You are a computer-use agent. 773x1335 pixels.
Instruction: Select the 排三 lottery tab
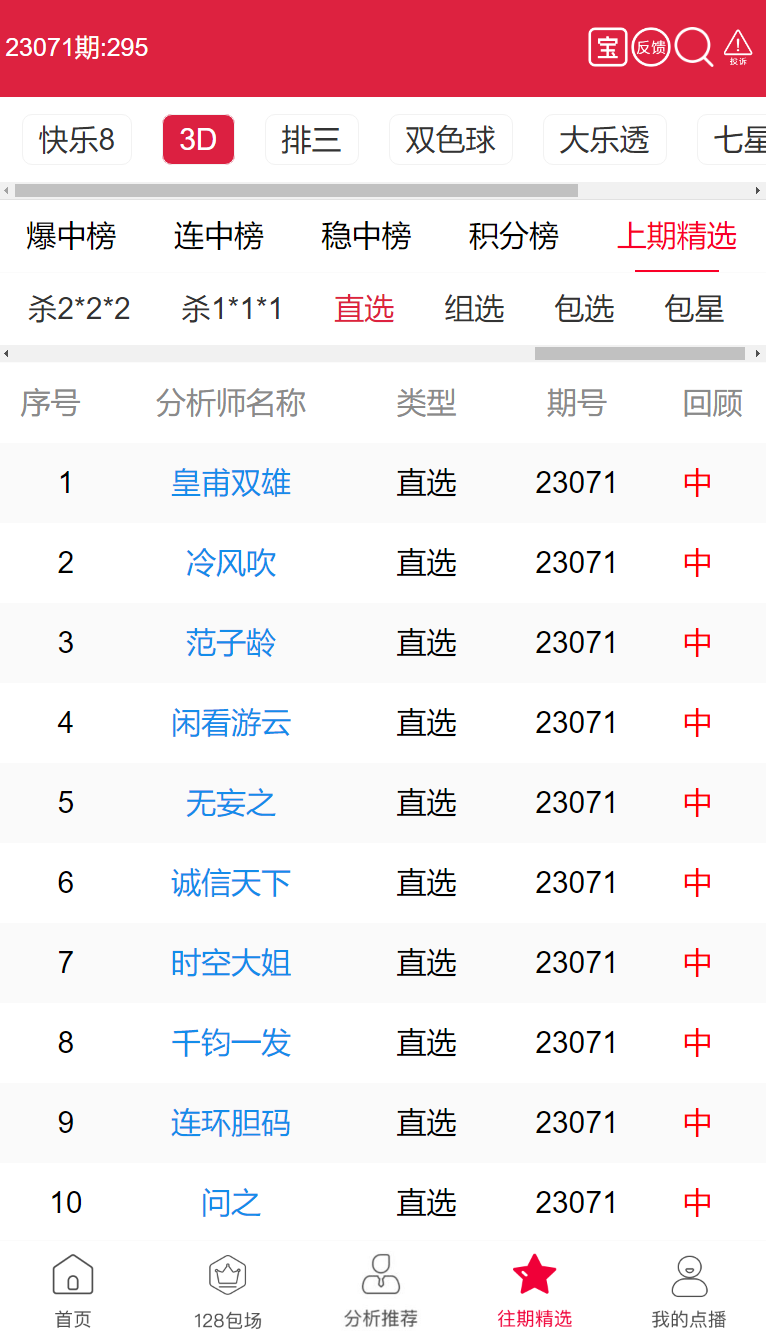(311, 140)
